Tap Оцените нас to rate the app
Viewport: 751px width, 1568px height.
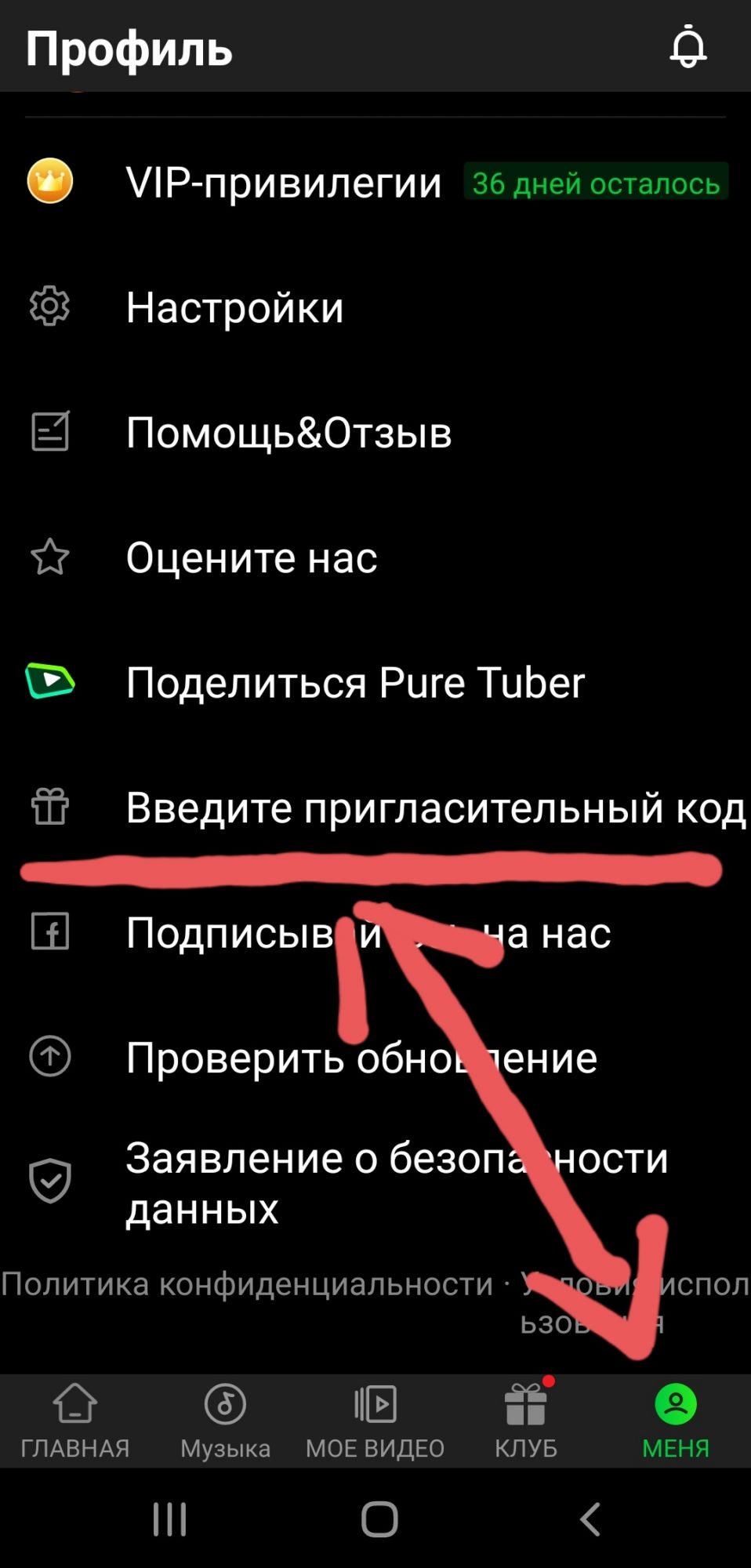(251, 557)
